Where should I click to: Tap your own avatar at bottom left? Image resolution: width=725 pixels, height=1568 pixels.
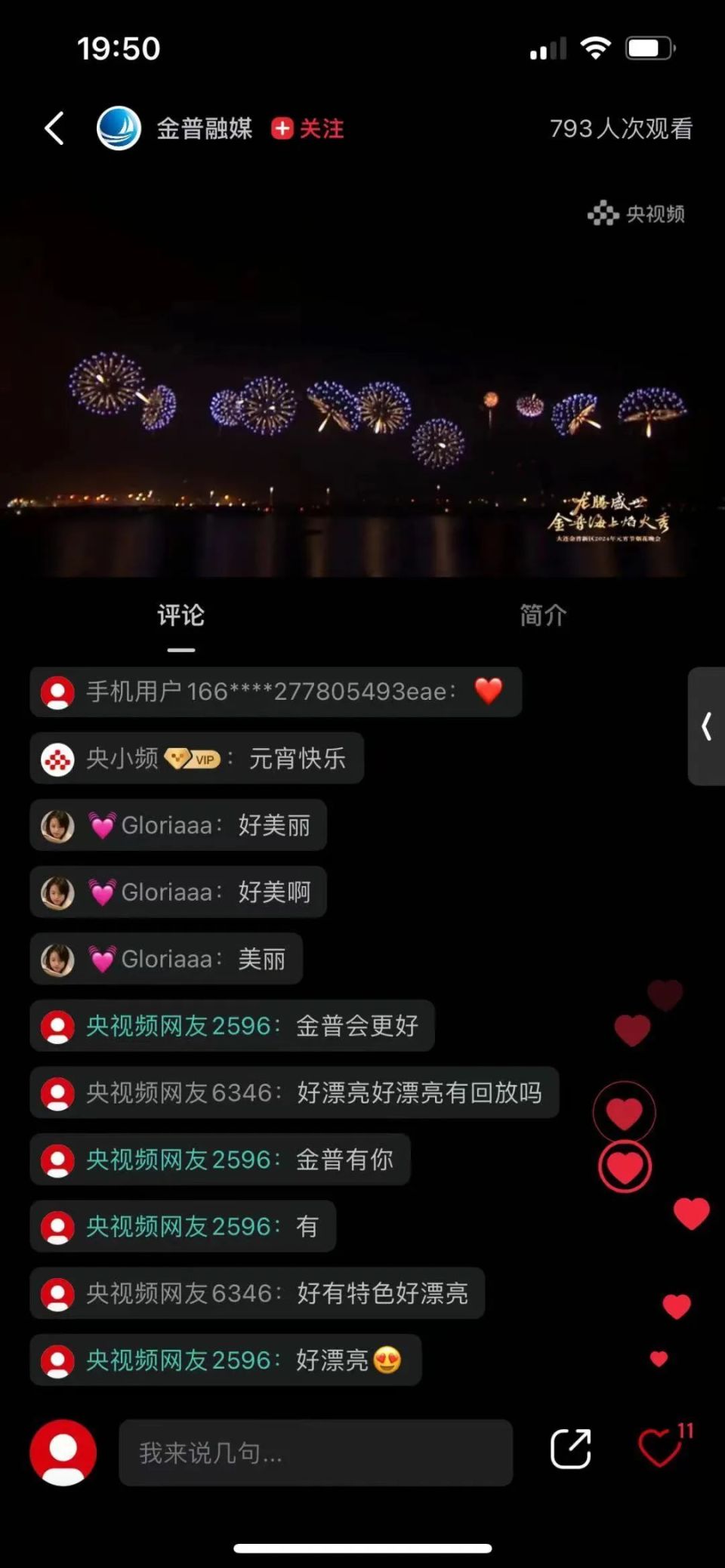click(x=63, y=1452)
